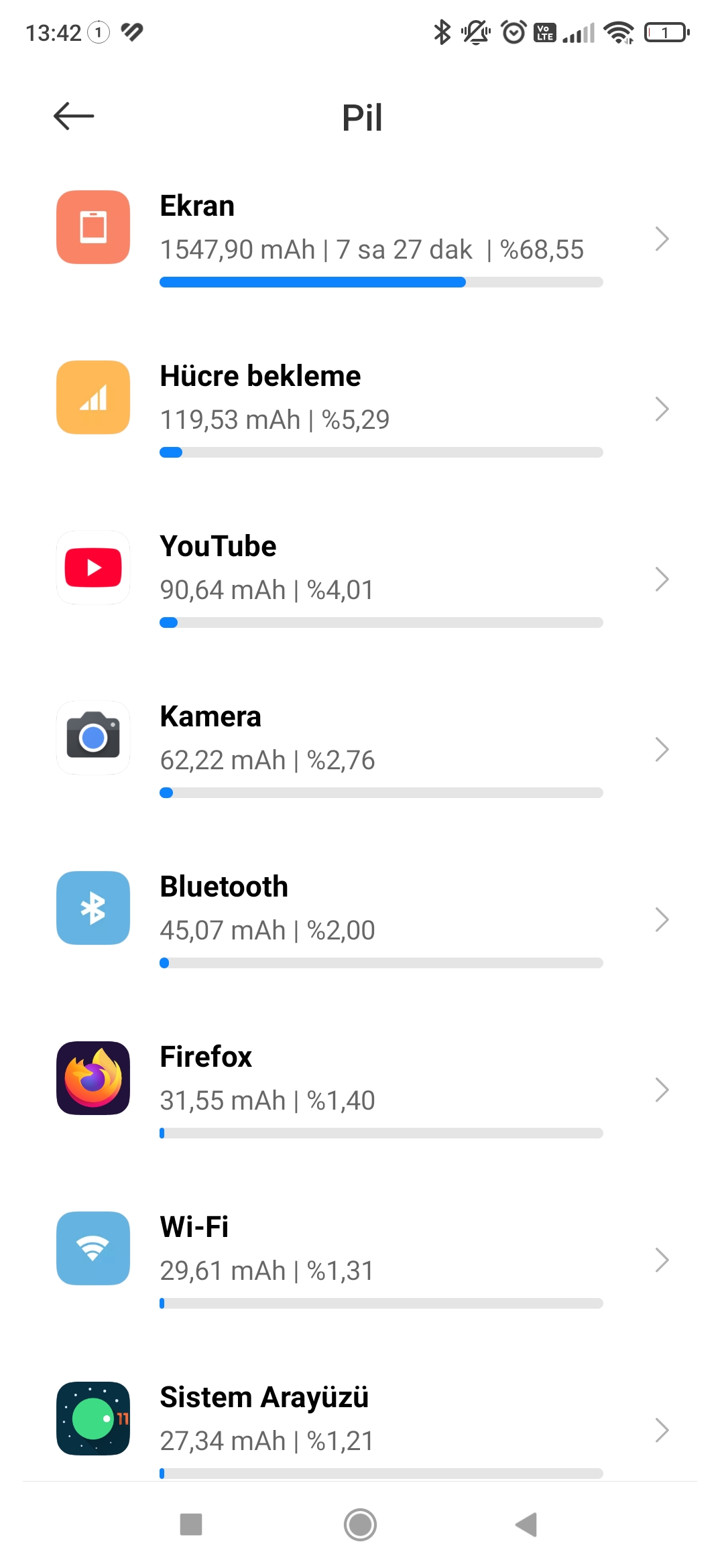
Task: Open Kamera battery usage entry
Action: [362, 749]
